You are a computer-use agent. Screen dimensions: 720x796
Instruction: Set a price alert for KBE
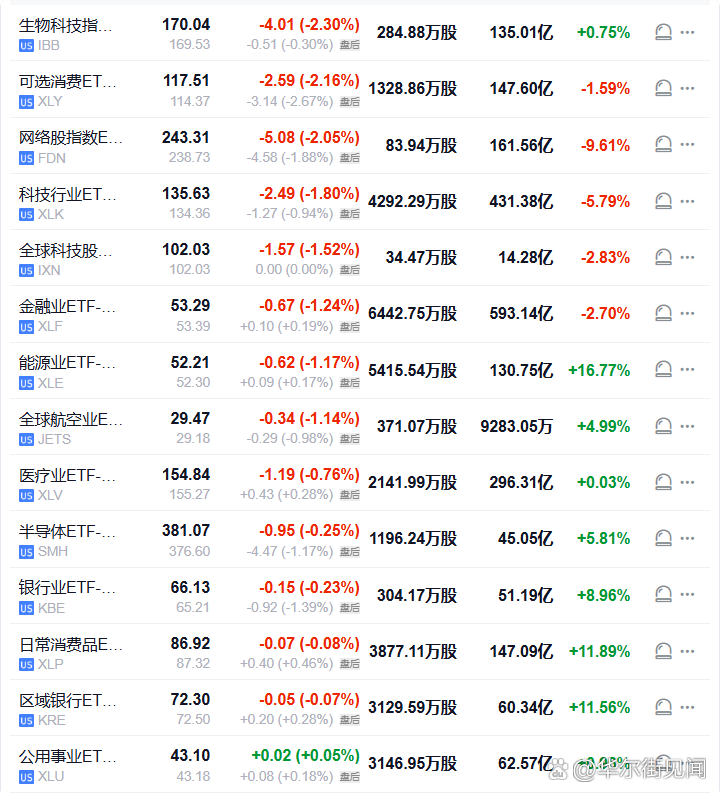coord(663,595)
